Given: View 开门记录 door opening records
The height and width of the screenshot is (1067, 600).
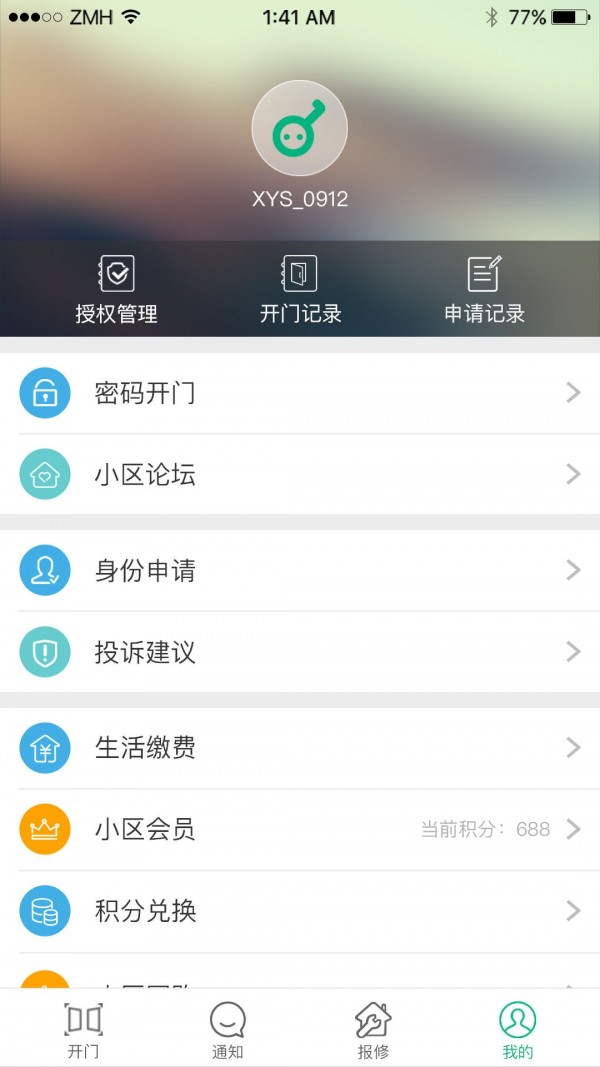Looking at the screenshot, I should (x=300, y=289).
